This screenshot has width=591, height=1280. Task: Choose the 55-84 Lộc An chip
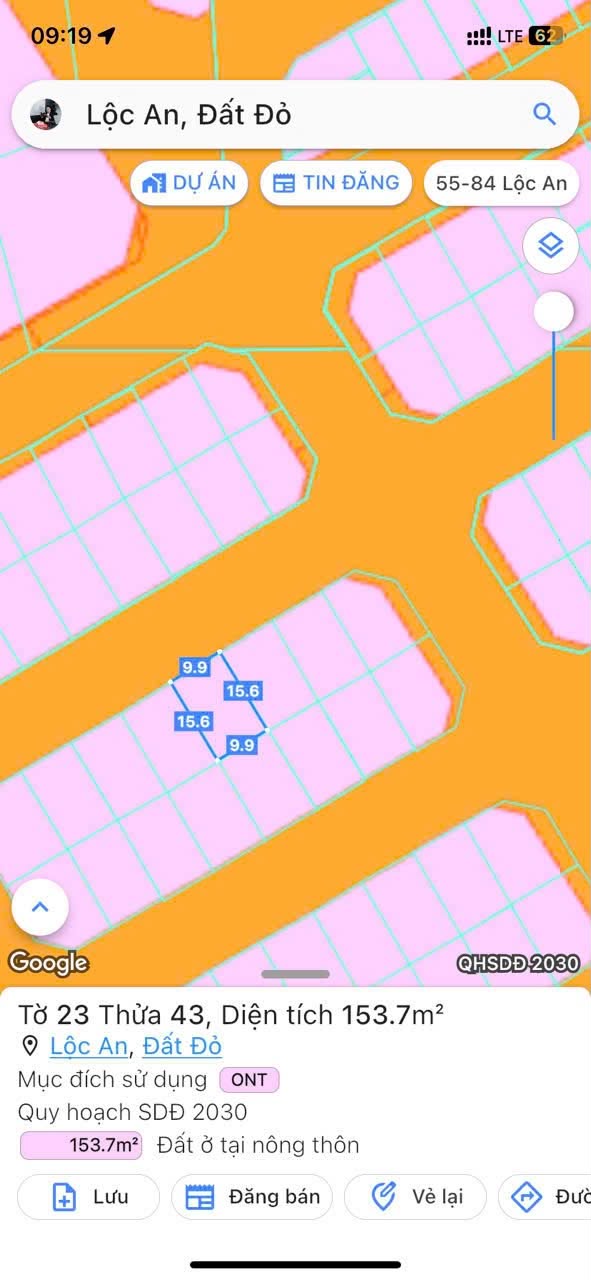(502, 183)
